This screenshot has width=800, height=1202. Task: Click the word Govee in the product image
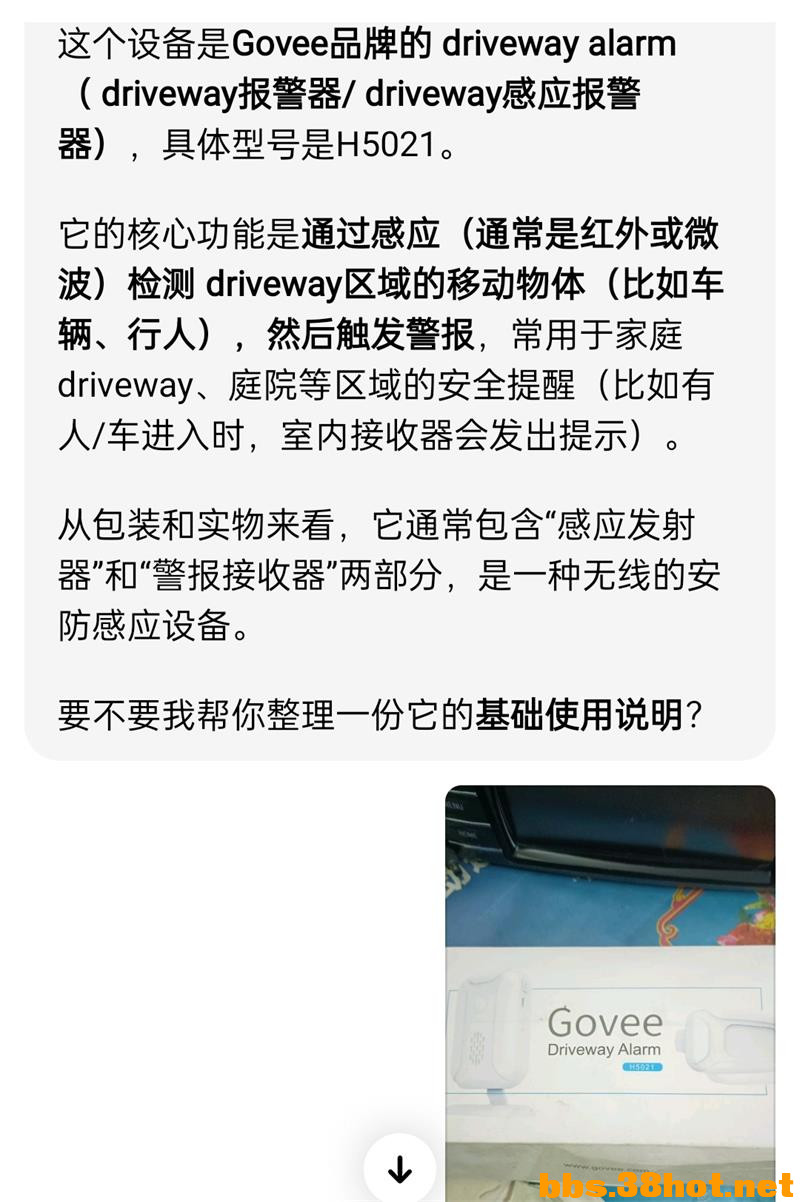[x=607, y=1023]
